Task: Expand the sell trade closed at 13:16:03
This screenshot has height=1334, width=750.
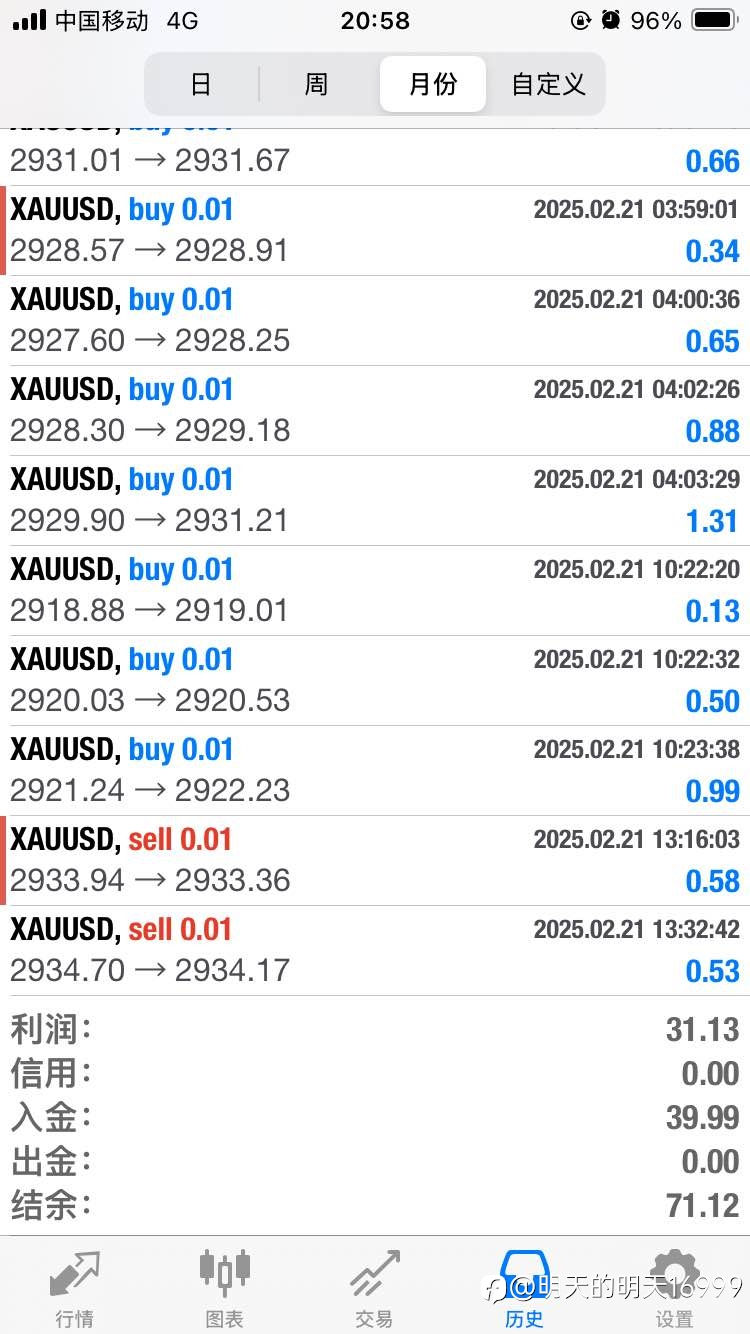Action: [375, 861]
